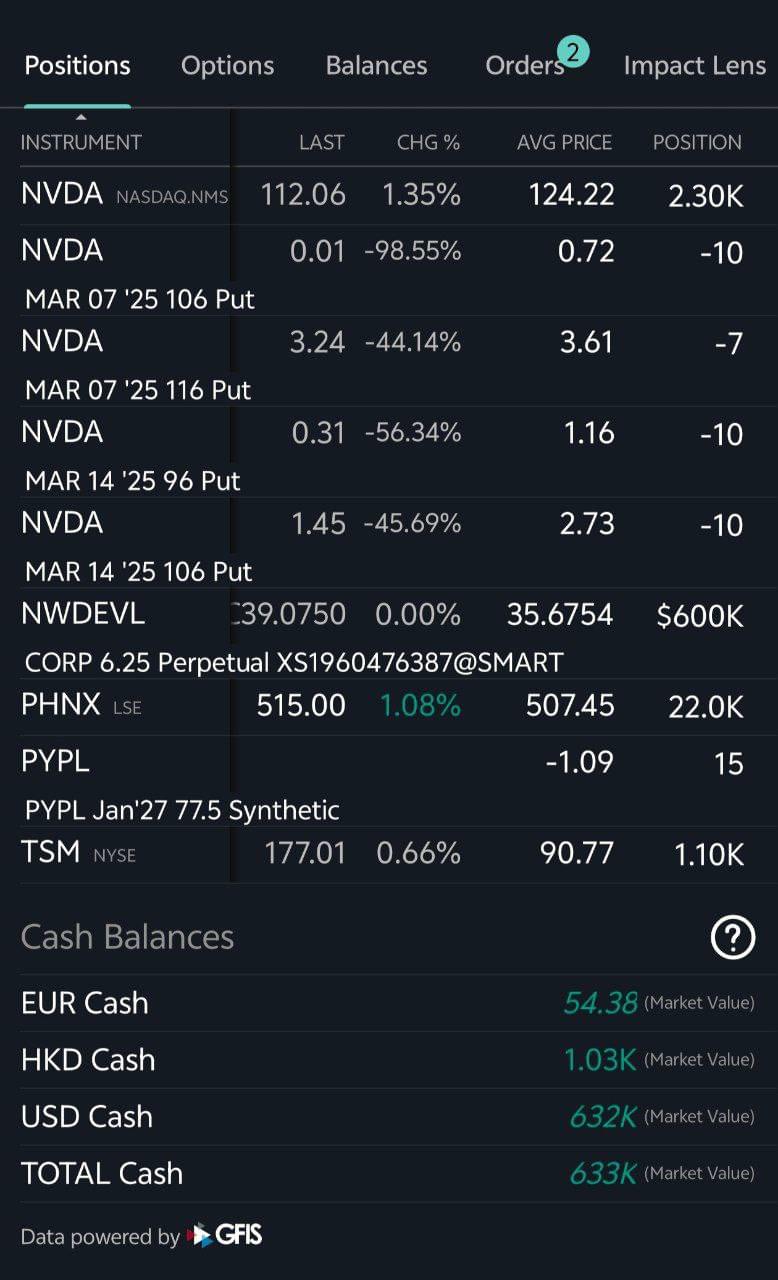The width and height of the screenshot is (778, 1280).
Task: Open the NVDA MAR 07 '25 116 Put
Action: tap(389, 361)
